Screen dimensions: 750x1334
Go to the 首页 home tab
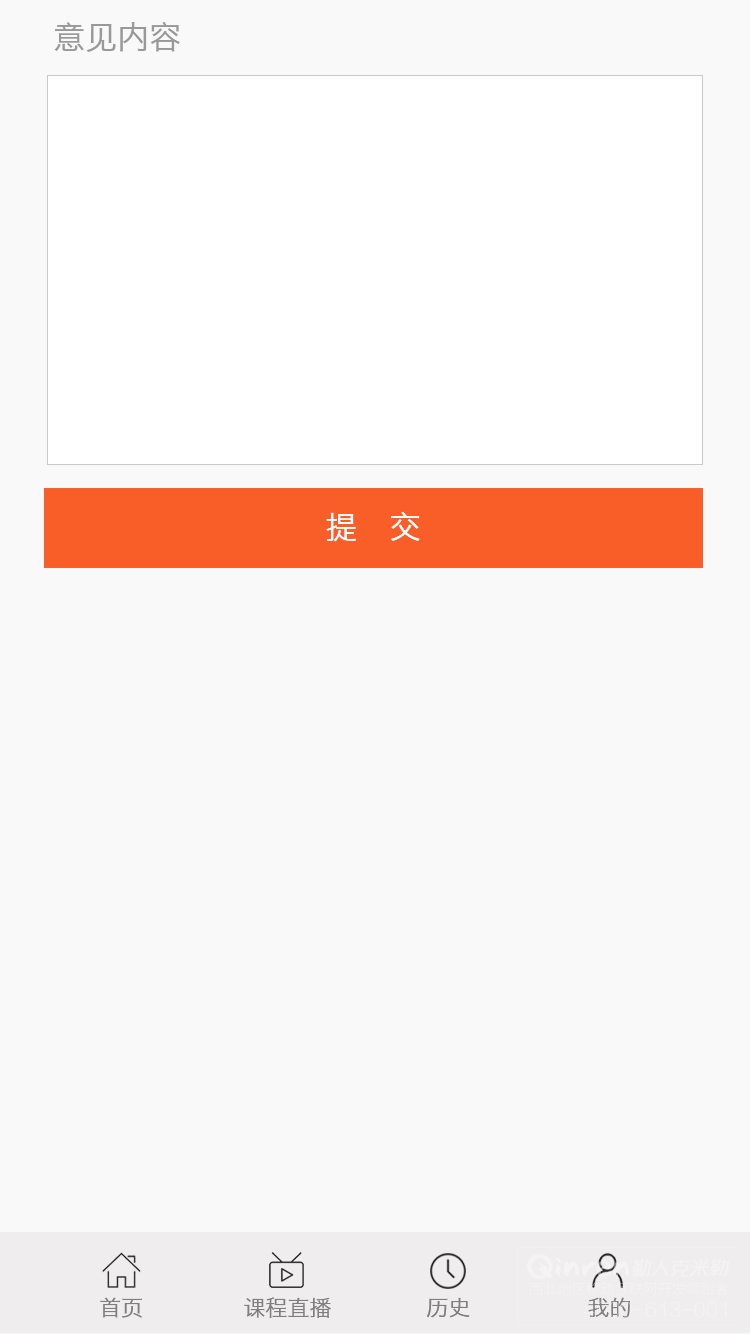coord(121,1285)
